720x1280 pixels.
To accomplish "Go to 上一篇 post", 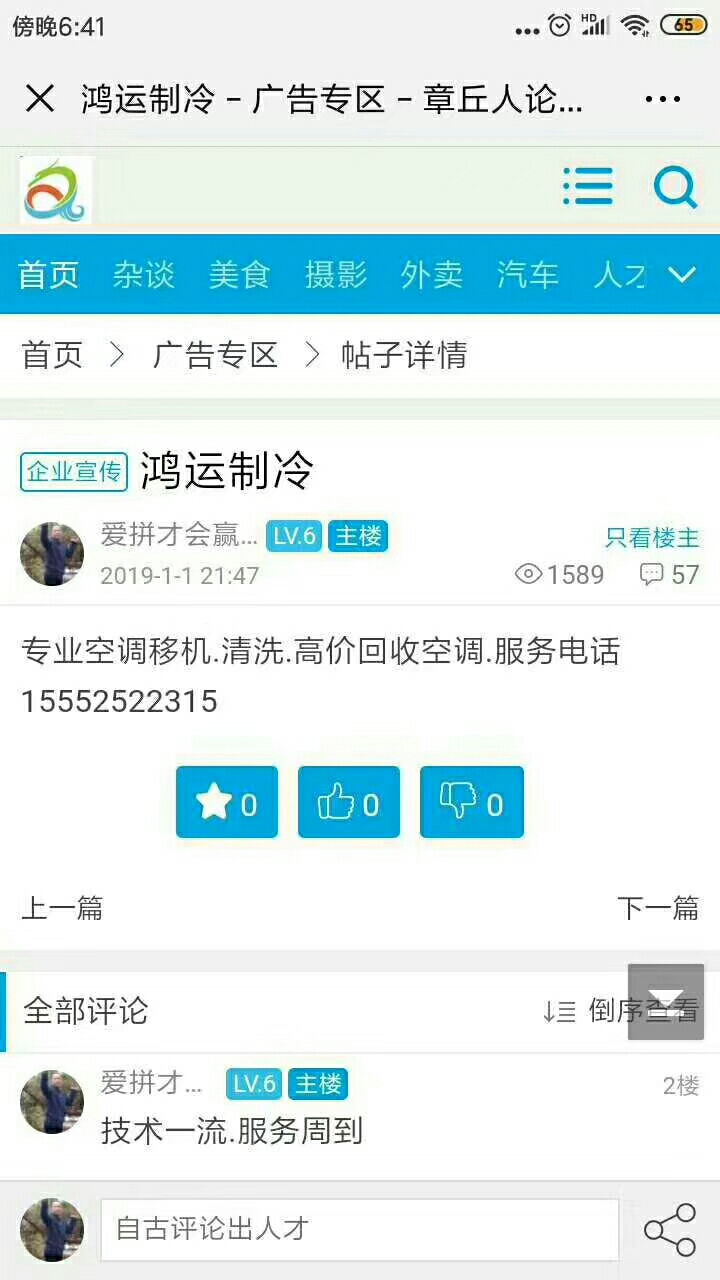I will point(62,908).
